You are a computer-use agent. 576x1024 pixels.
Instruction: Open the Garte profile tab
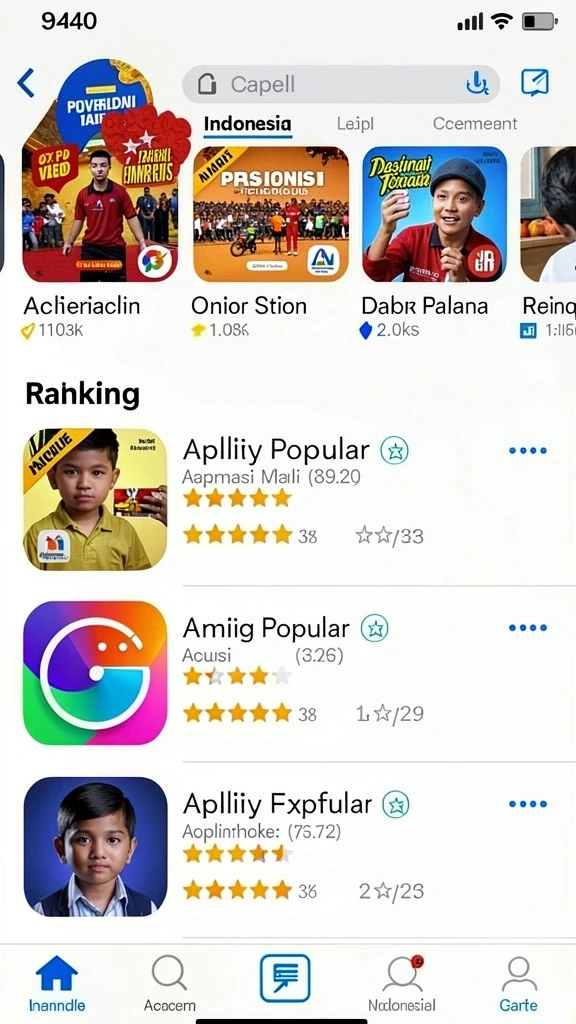click(x=519, y=984)
